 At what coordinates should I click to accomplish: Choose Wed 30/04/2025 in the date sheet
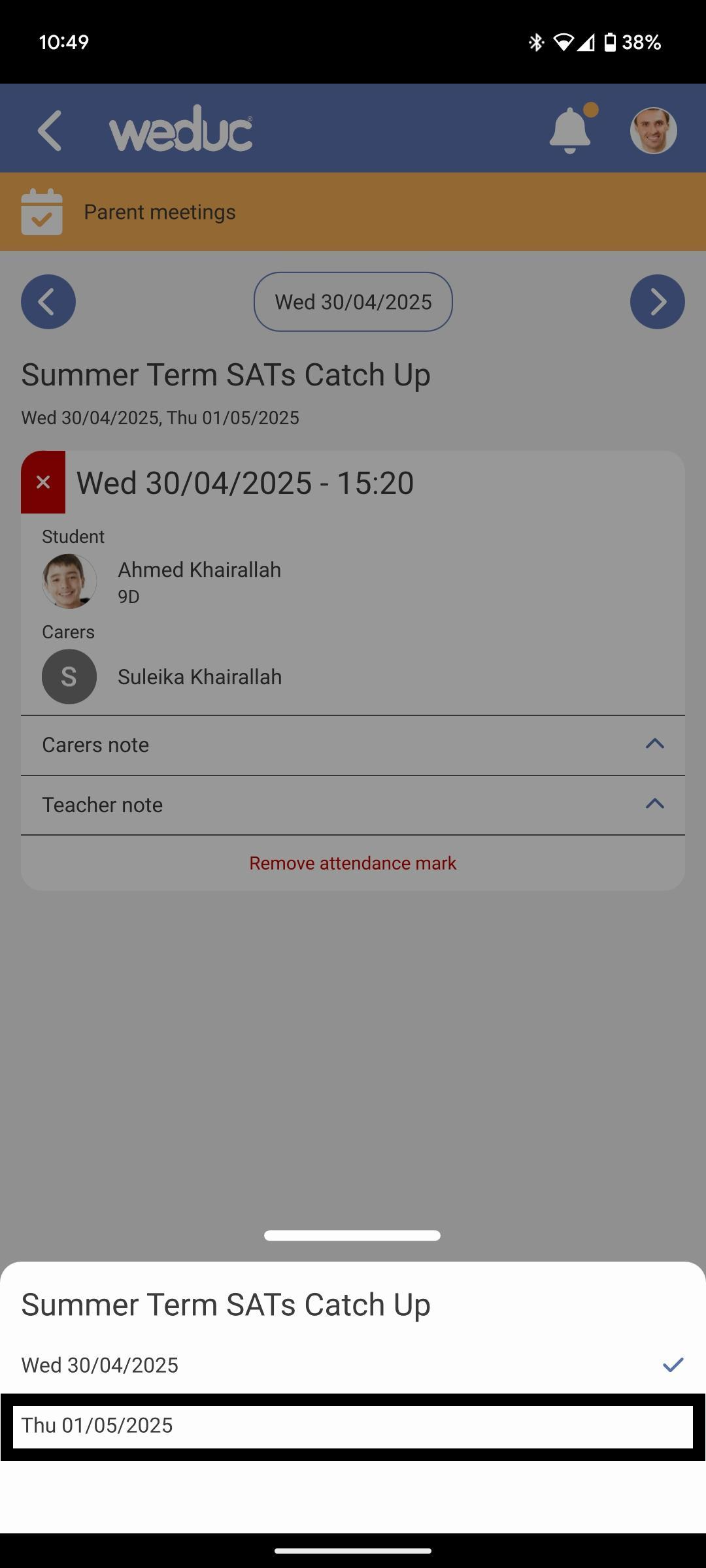[353, 1365]
